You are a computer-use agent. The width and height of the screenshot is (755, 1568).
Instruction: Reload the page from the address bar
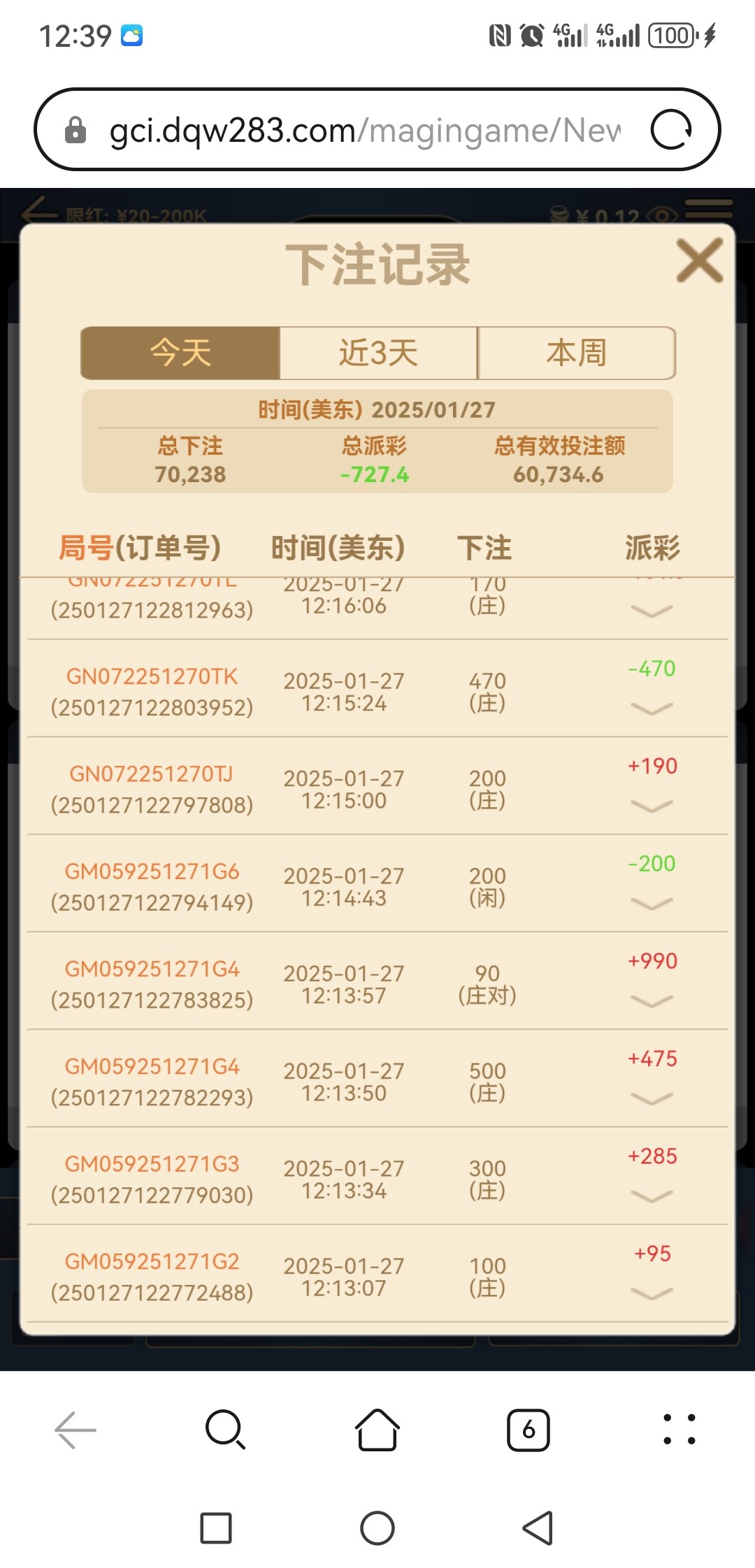coord(671,130)
